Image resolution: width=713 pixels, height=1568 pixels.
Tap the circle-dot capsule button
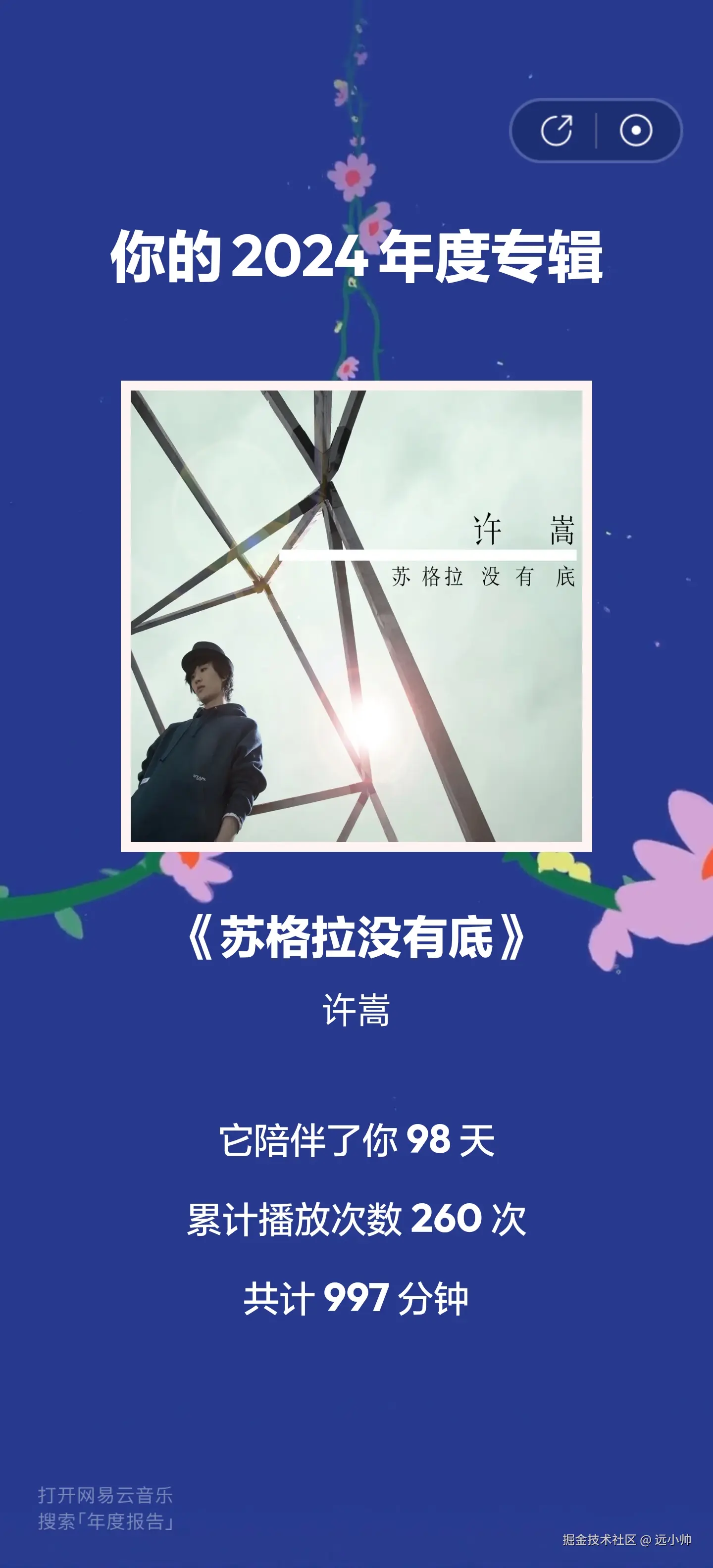pyautogui.click(x=636, y=130)
